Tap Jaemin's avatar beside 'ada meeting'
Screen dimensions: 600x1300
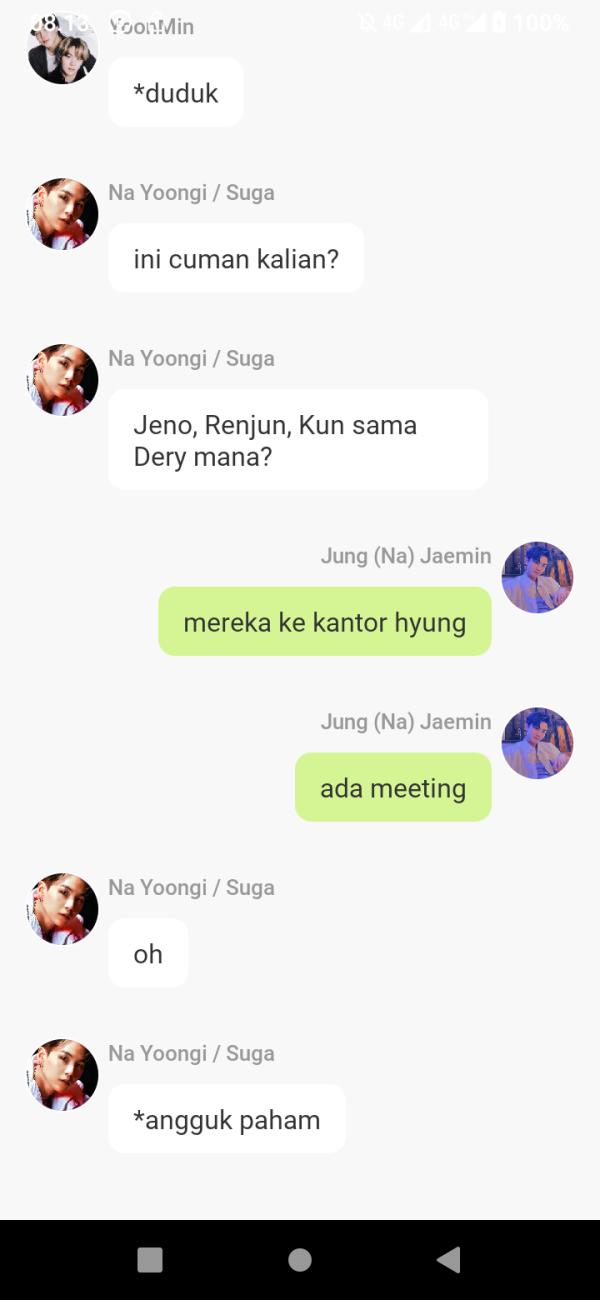point(537,743)
